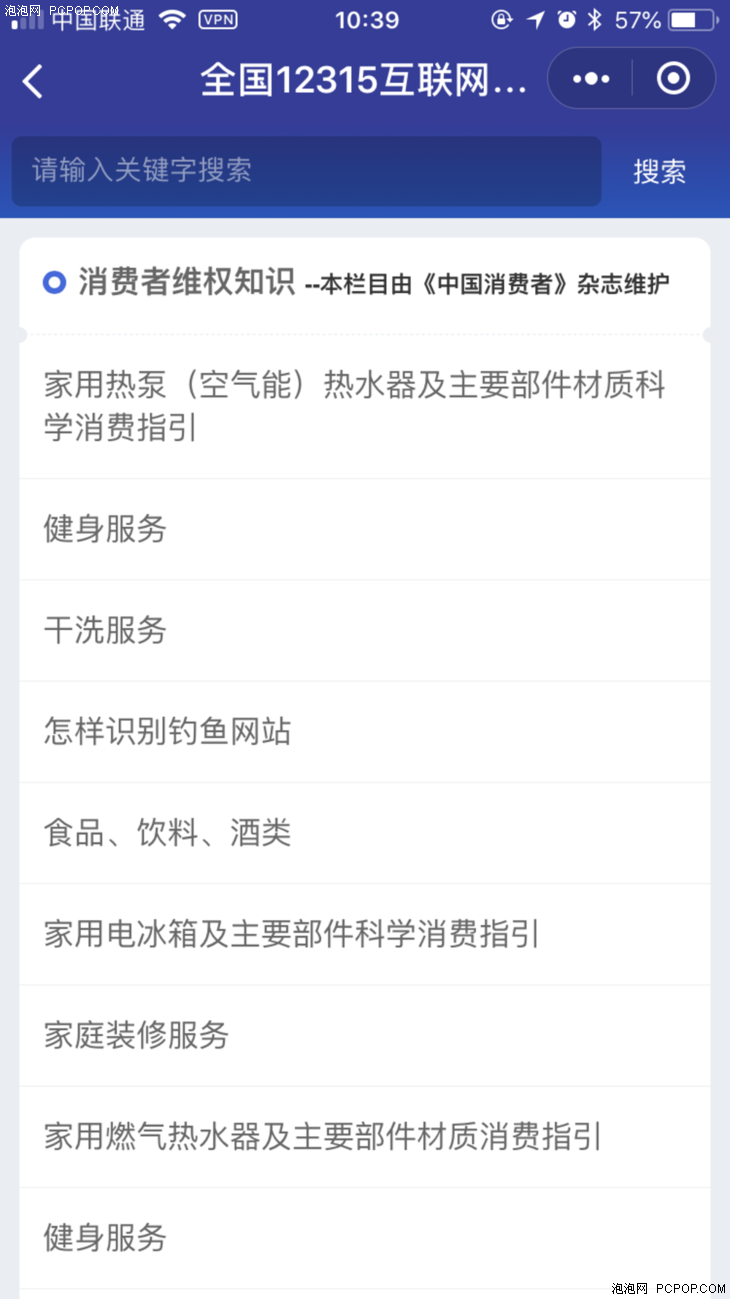The image size is (730, 1299).
Task: Open the 干洗服务 article
Action: click(365, 631)
